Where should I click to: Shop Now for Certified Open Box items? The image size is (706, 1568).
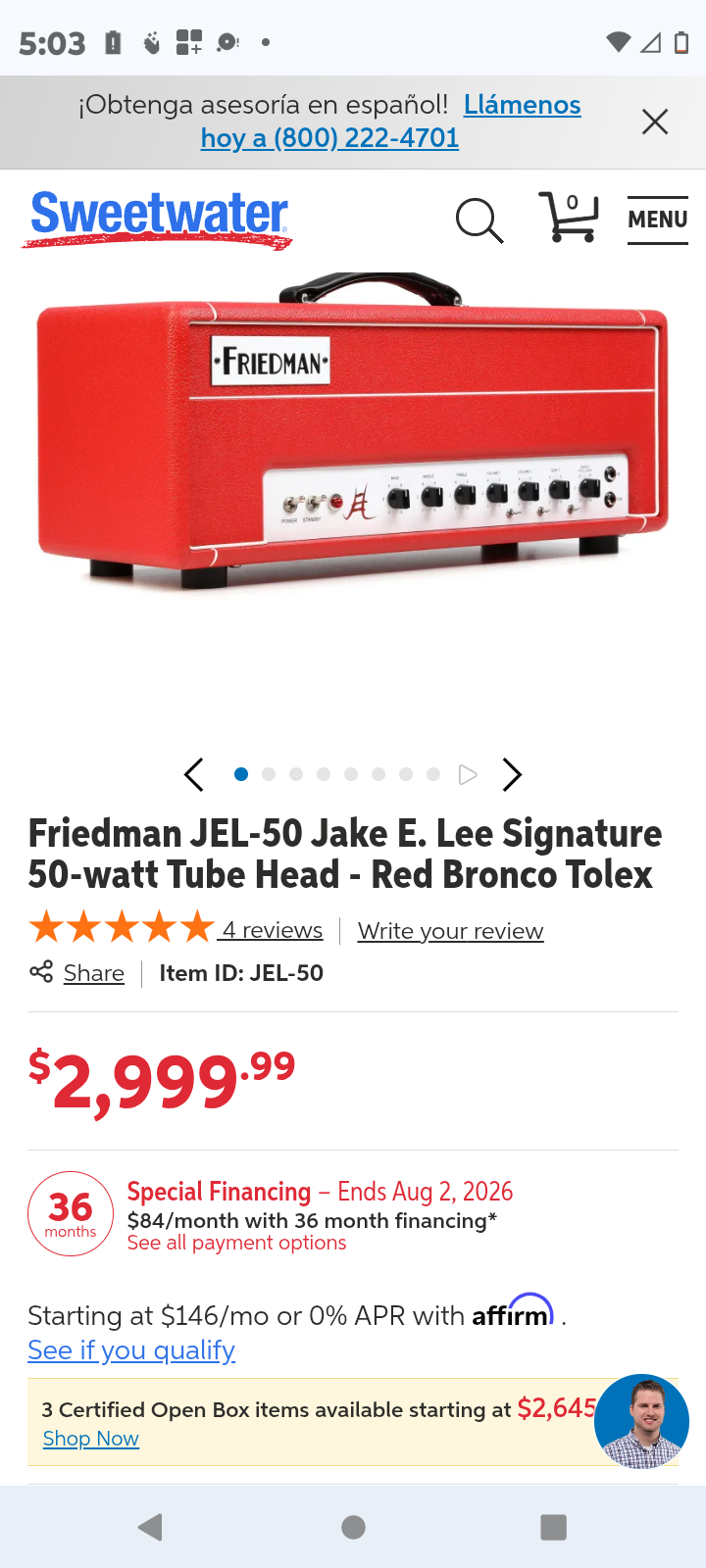(91, 1439)
